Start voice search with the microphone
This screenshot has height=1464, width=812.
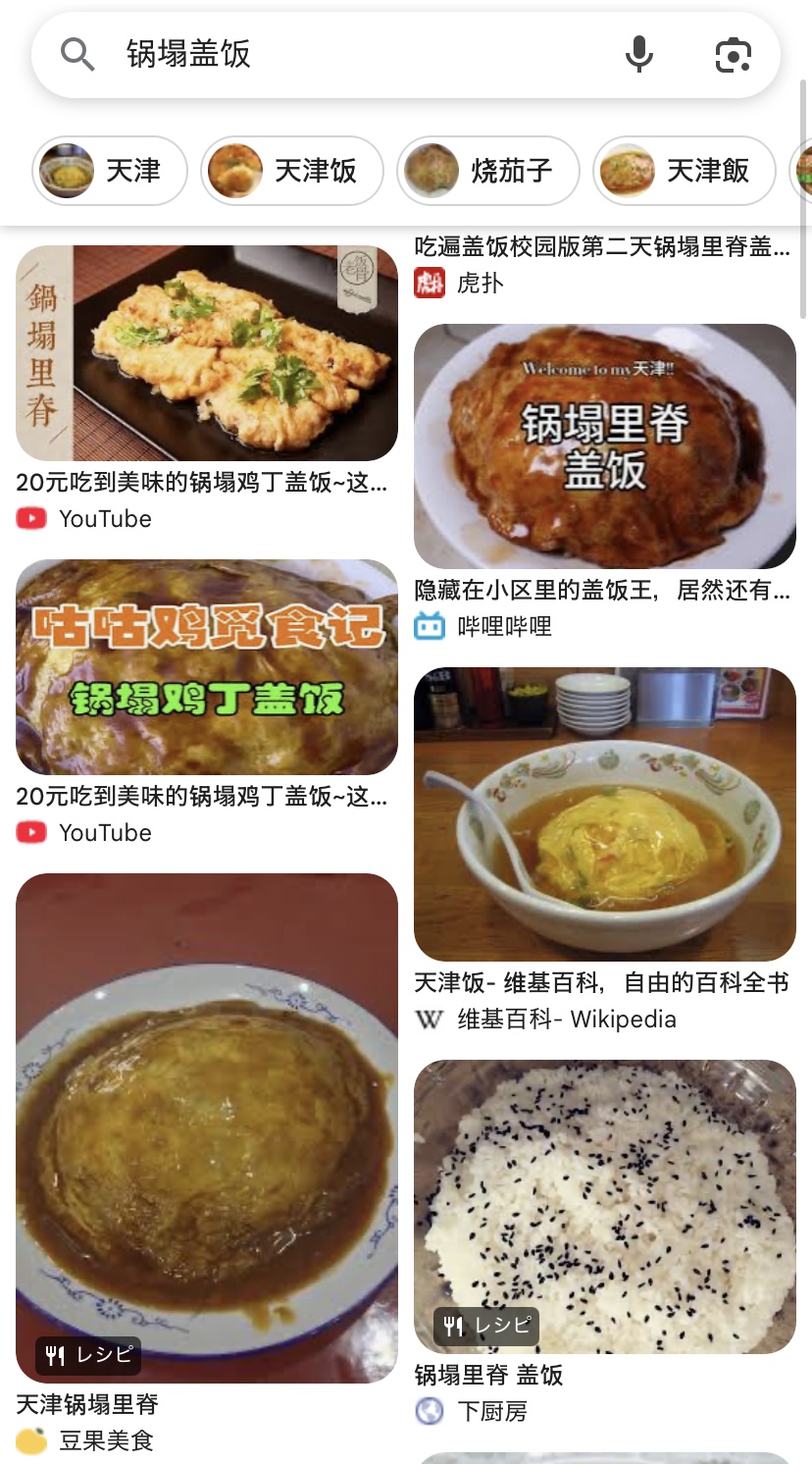[x=638, y=54]
